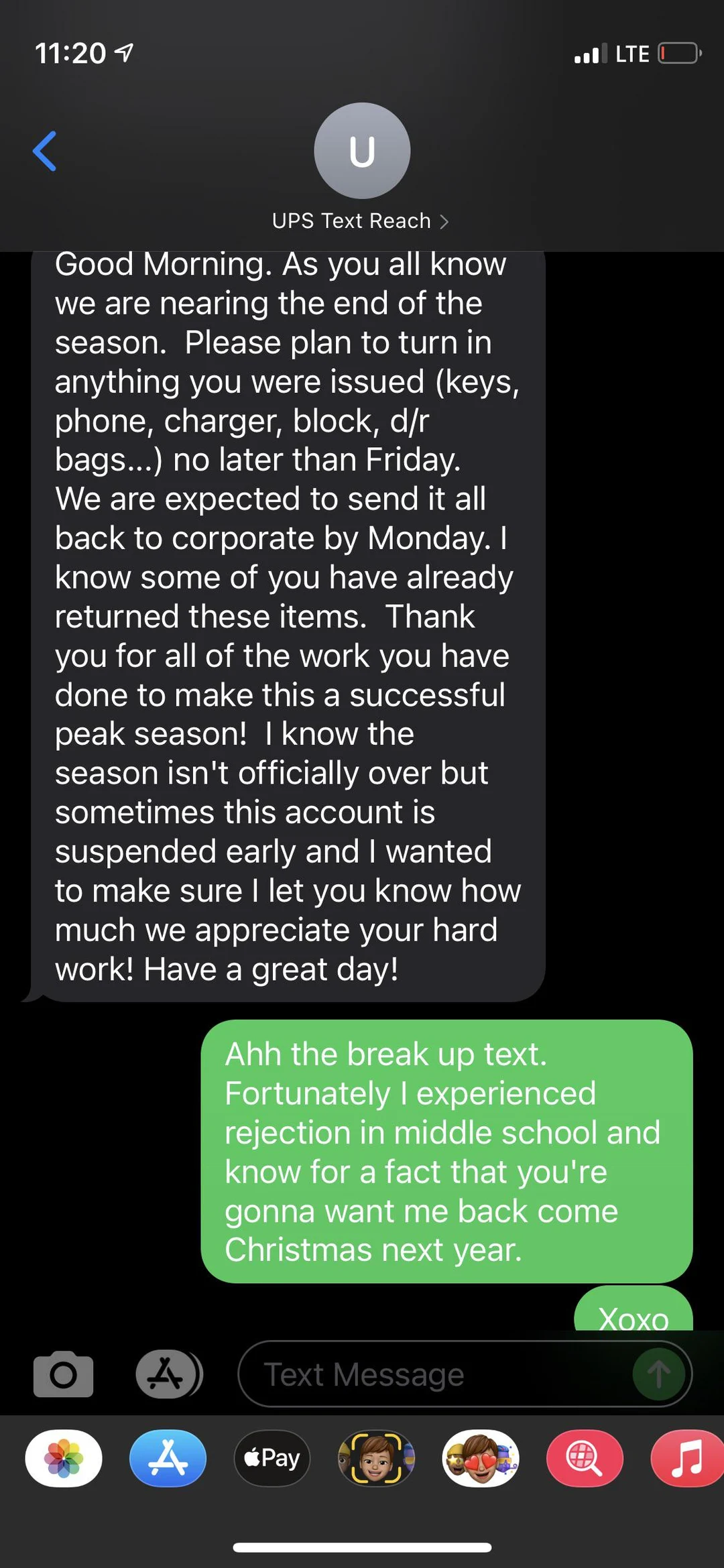Open the images search app
Viewport: 724px width, 1568px height.
585,1458
